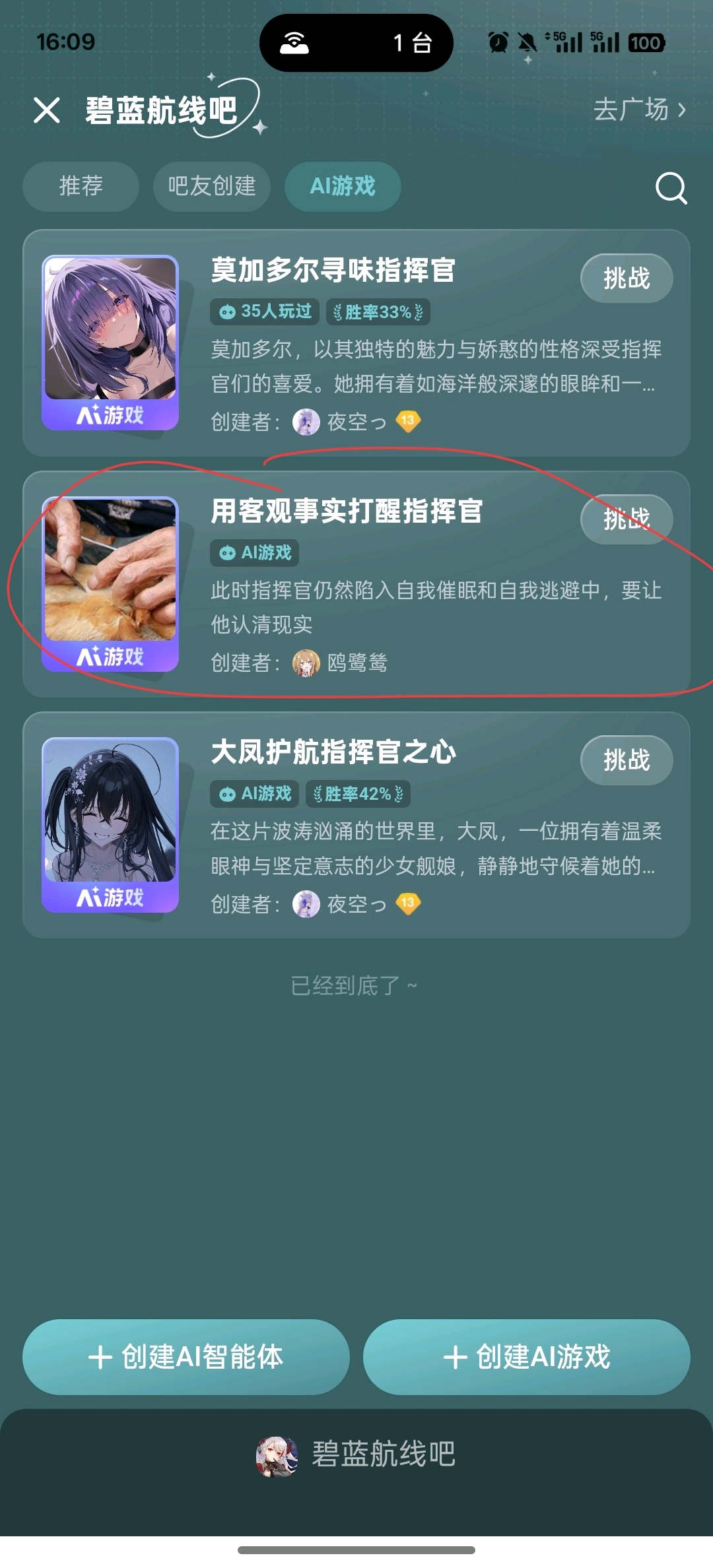Image resolution: width=713 pixels, height=1568 pixels.
Task: Tap 挑战 for 莫加多尔寻味指挥官
Action: pyautogui.click(x=627, y=278)
